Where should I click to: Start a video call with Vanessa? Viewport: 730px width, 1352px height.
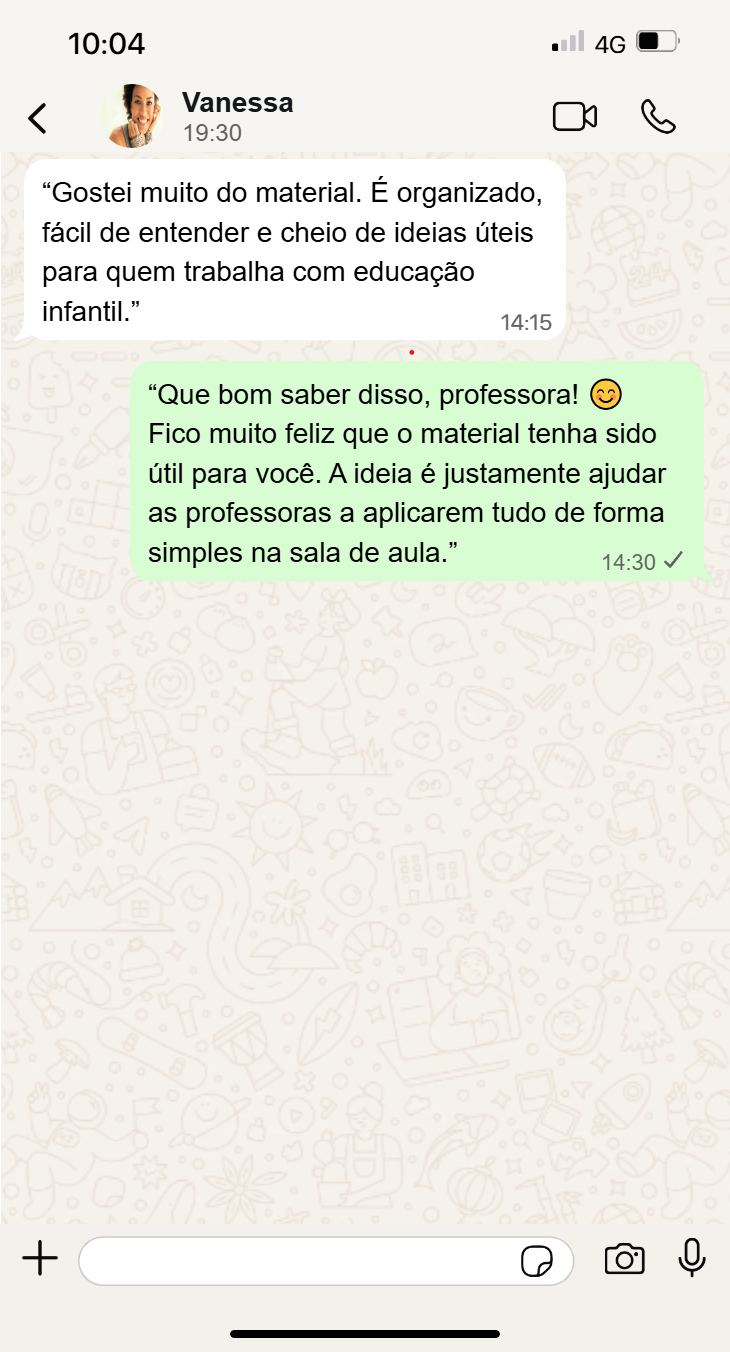pos(575,117)
